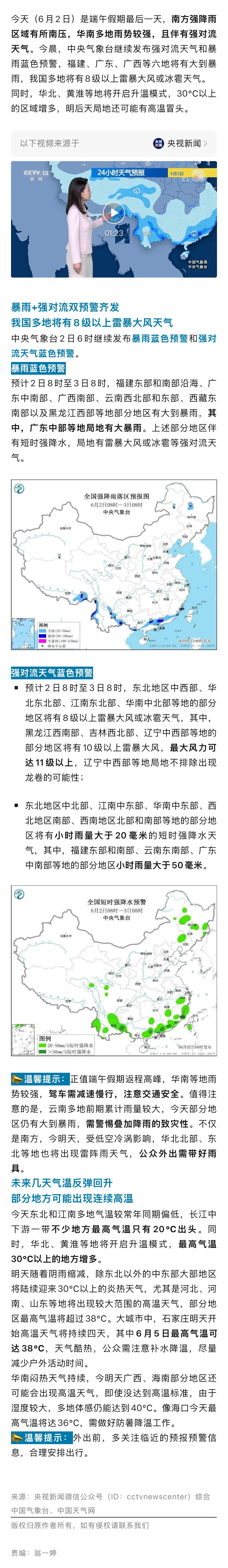Play the 24-hour weather forecast video
The image size is (228, 1568).
point(114,212)
